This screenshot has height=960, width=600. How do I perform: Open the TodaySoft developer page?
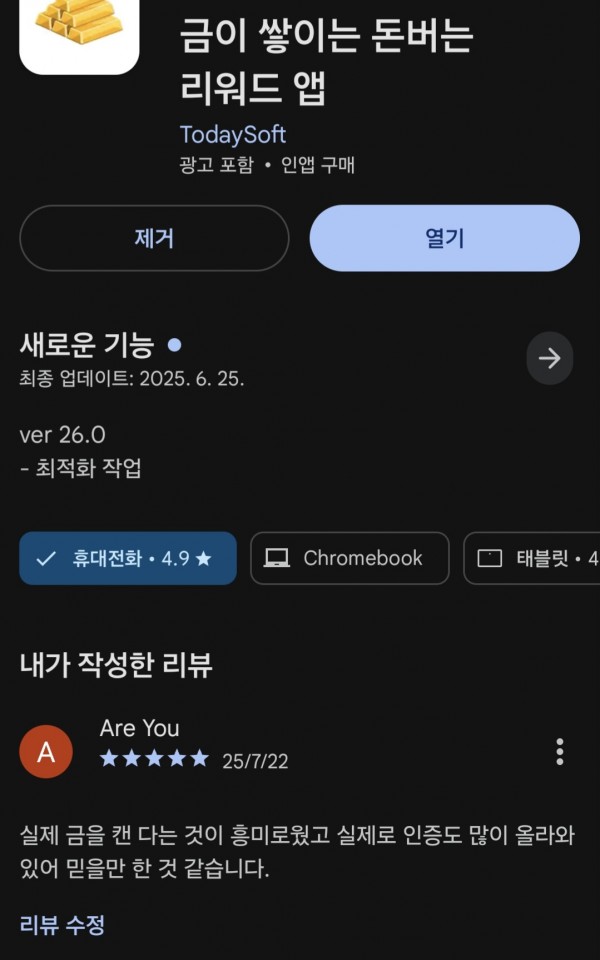point(233,135)
